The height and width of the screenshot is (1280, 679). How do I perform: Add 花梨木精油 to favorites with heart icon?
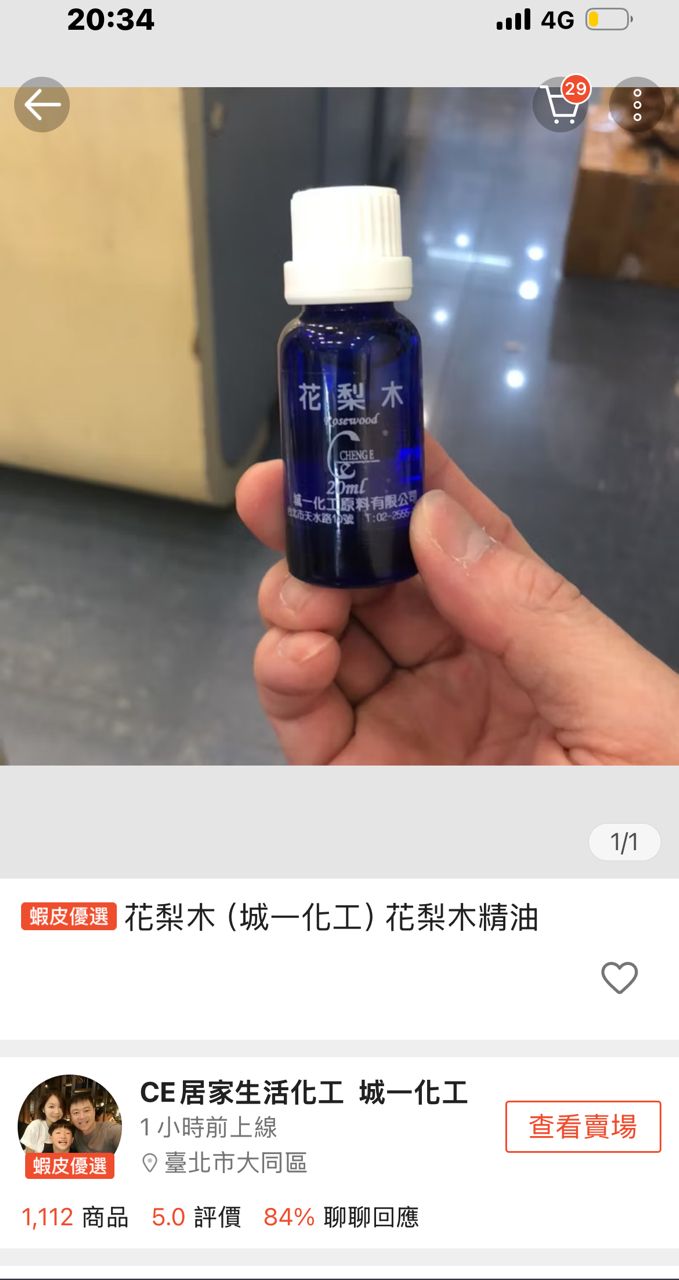(x=619, y=977)
